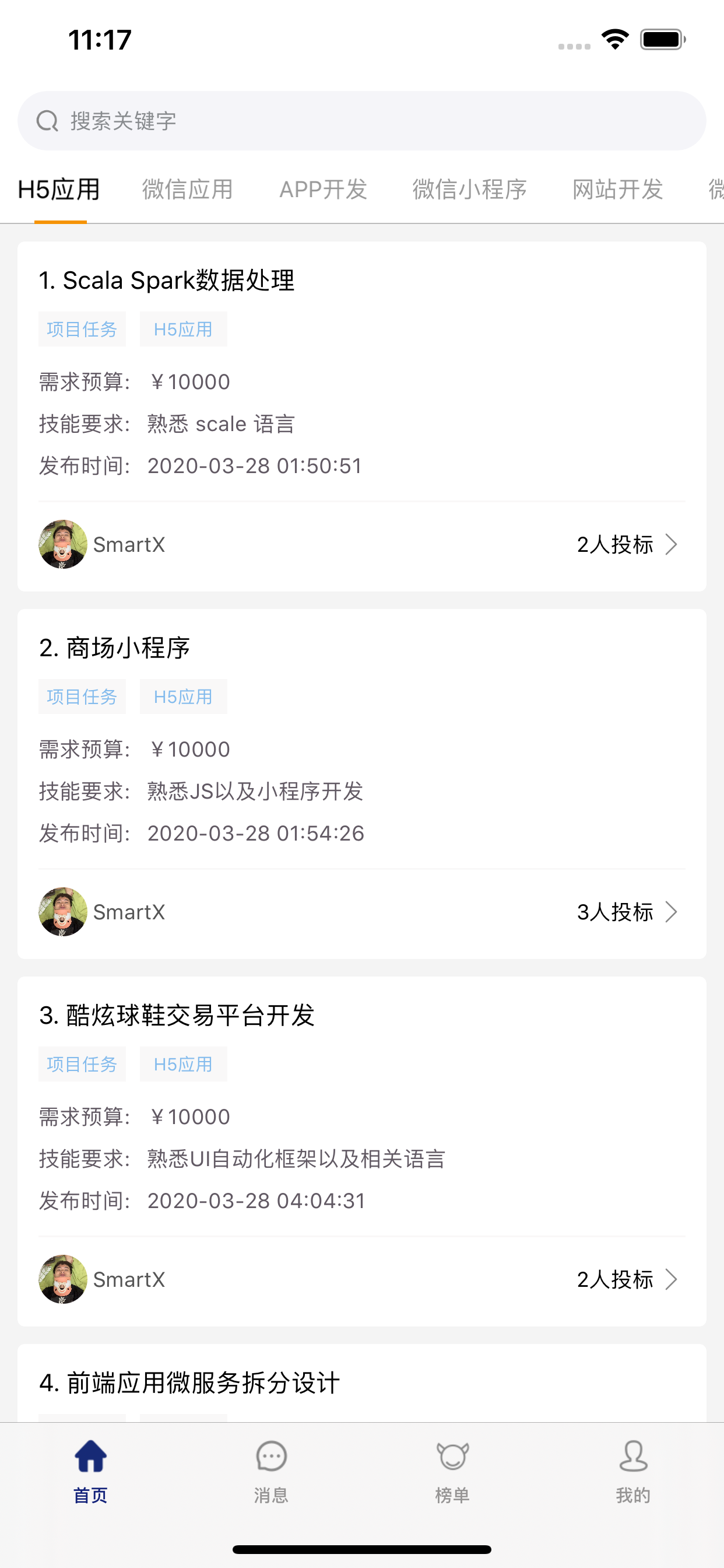The height and width of the screenshot is (1568, 724).
Task: View 2人投标 bidders for 酷炫球鞋交易平台开发
Action: (x=627, y=1279)
